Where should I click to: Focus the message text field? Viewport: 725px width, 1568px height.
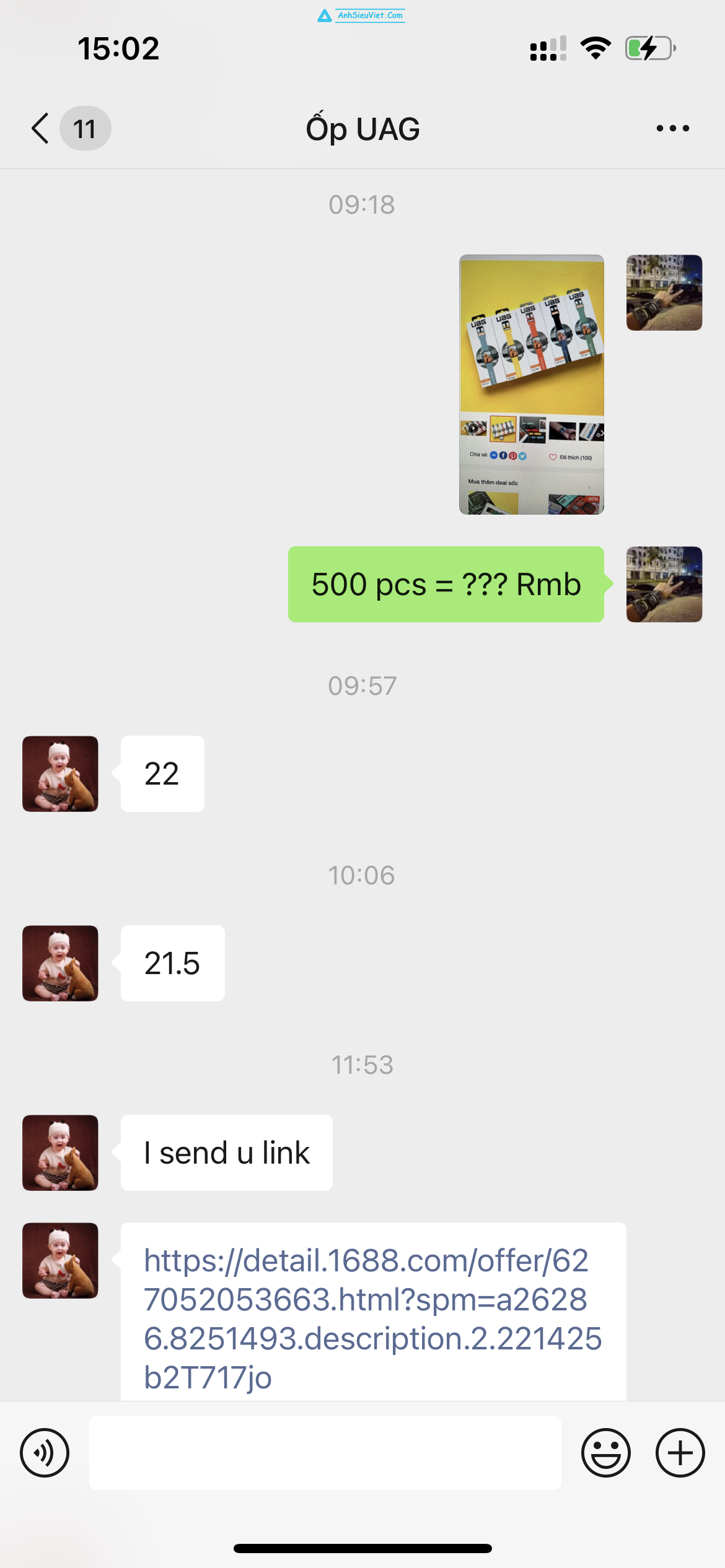coord(325,1453)
